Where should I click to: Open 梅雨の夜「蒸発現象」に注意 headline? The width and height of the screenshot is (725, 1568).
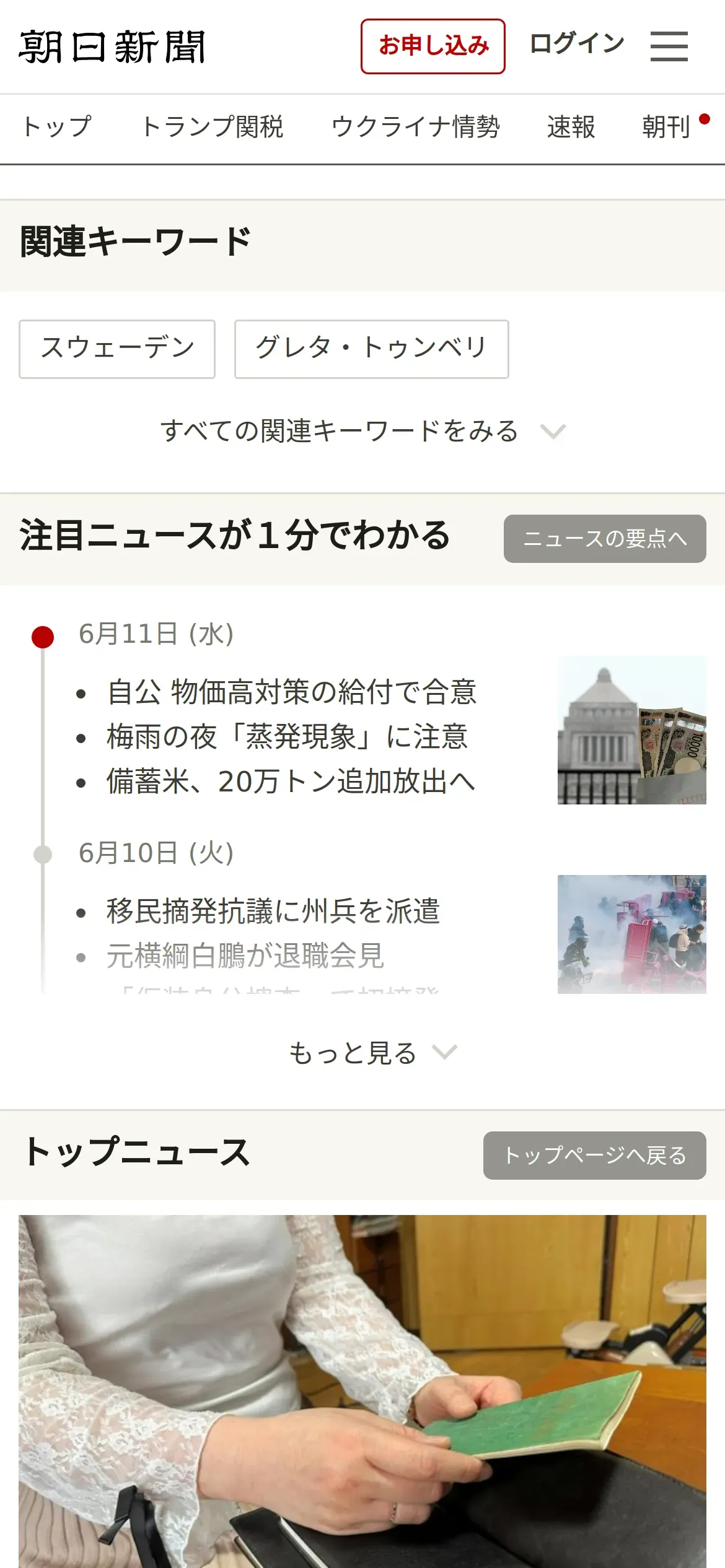(287, 737)
